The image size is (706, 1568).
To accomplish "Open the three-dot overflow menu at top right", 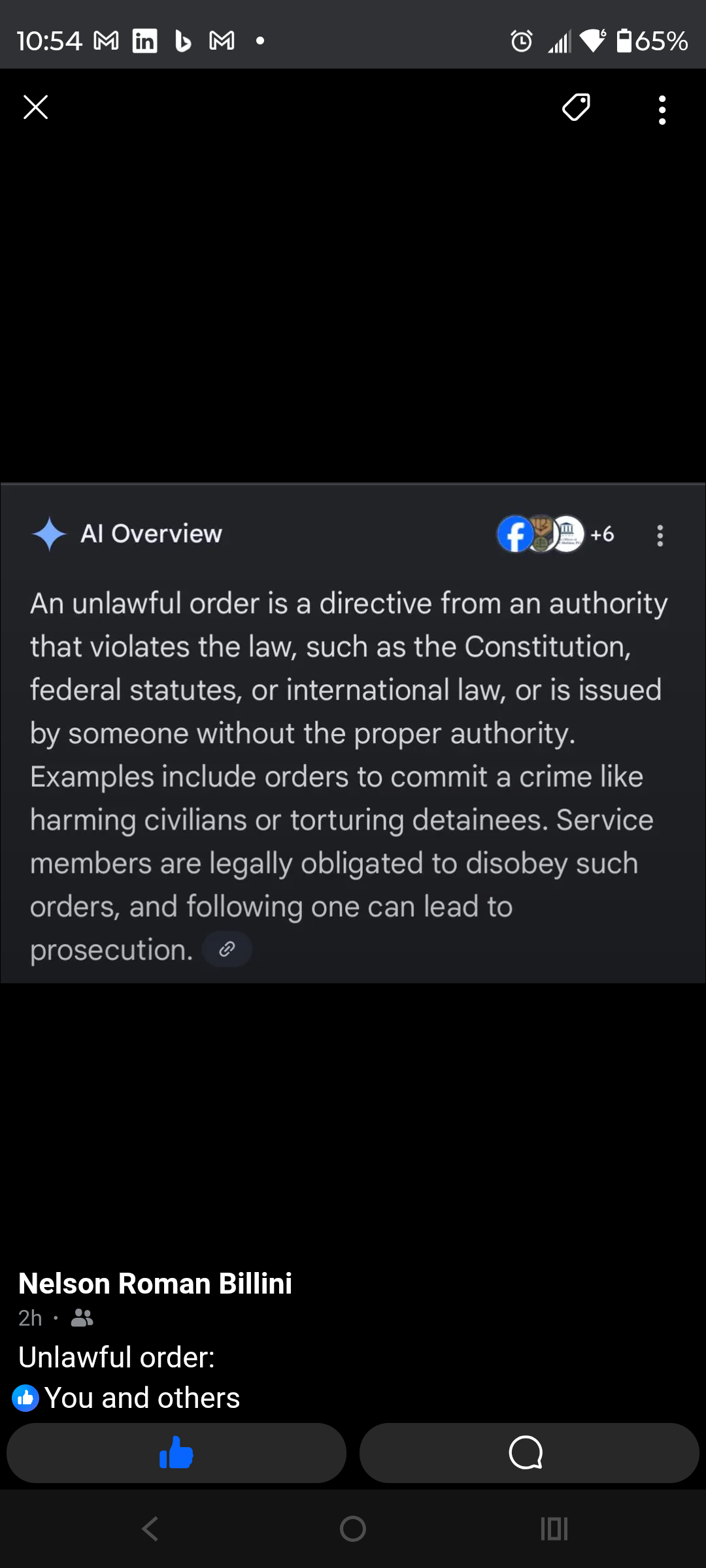I will click(662, 110).
